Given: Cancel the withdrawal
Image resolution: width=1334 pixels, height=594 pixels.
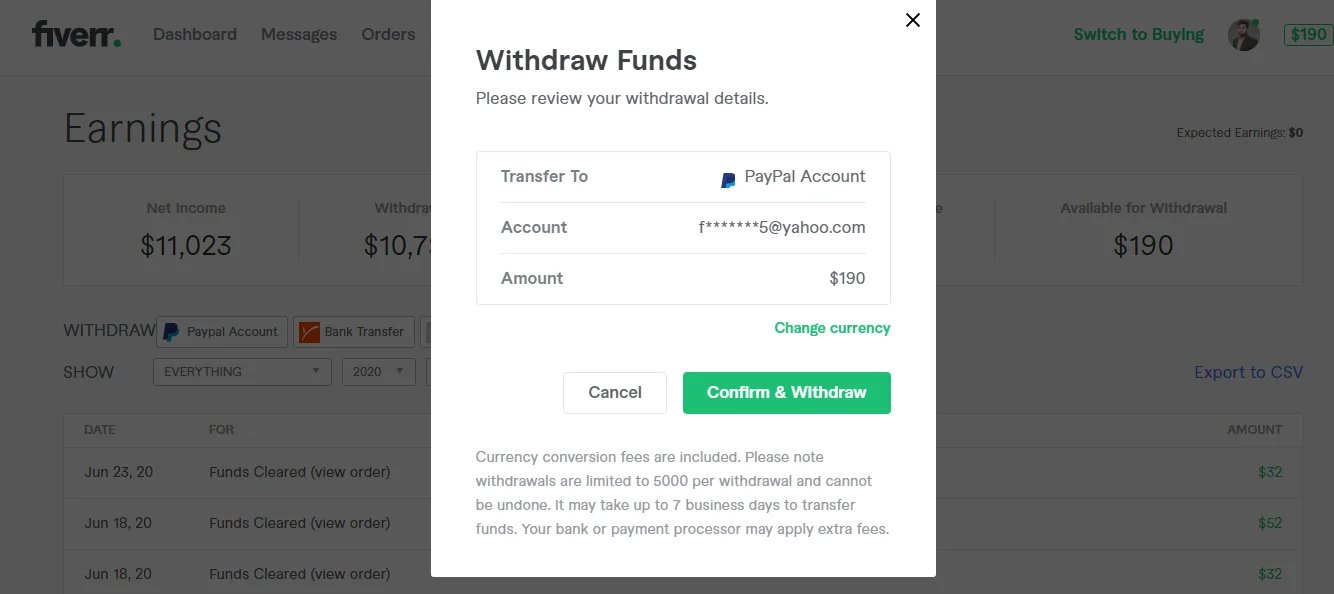Looking at the screenshot, I should point(614,393).
